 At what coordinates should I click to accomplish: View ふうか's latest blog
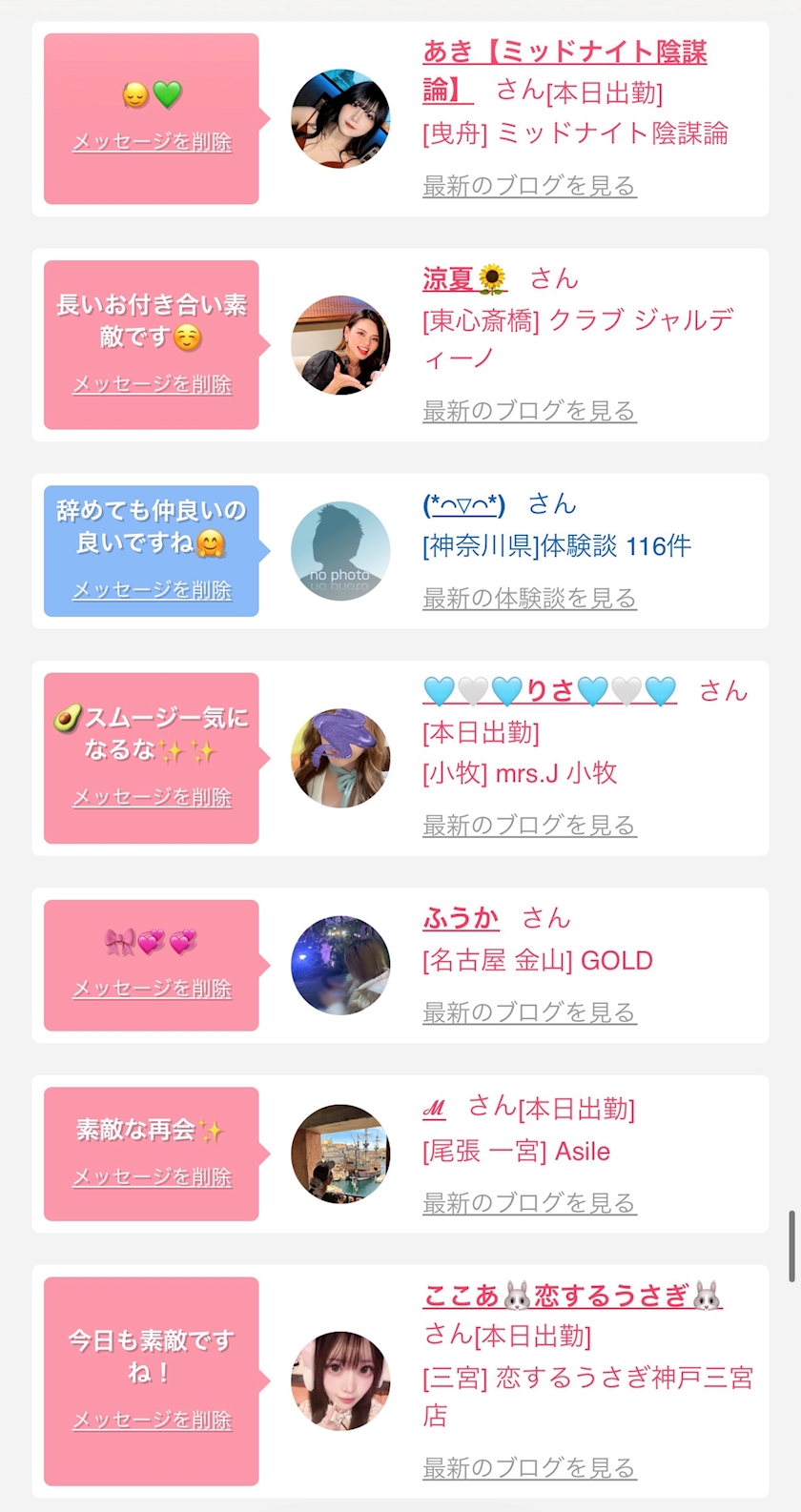[529, 1011]
